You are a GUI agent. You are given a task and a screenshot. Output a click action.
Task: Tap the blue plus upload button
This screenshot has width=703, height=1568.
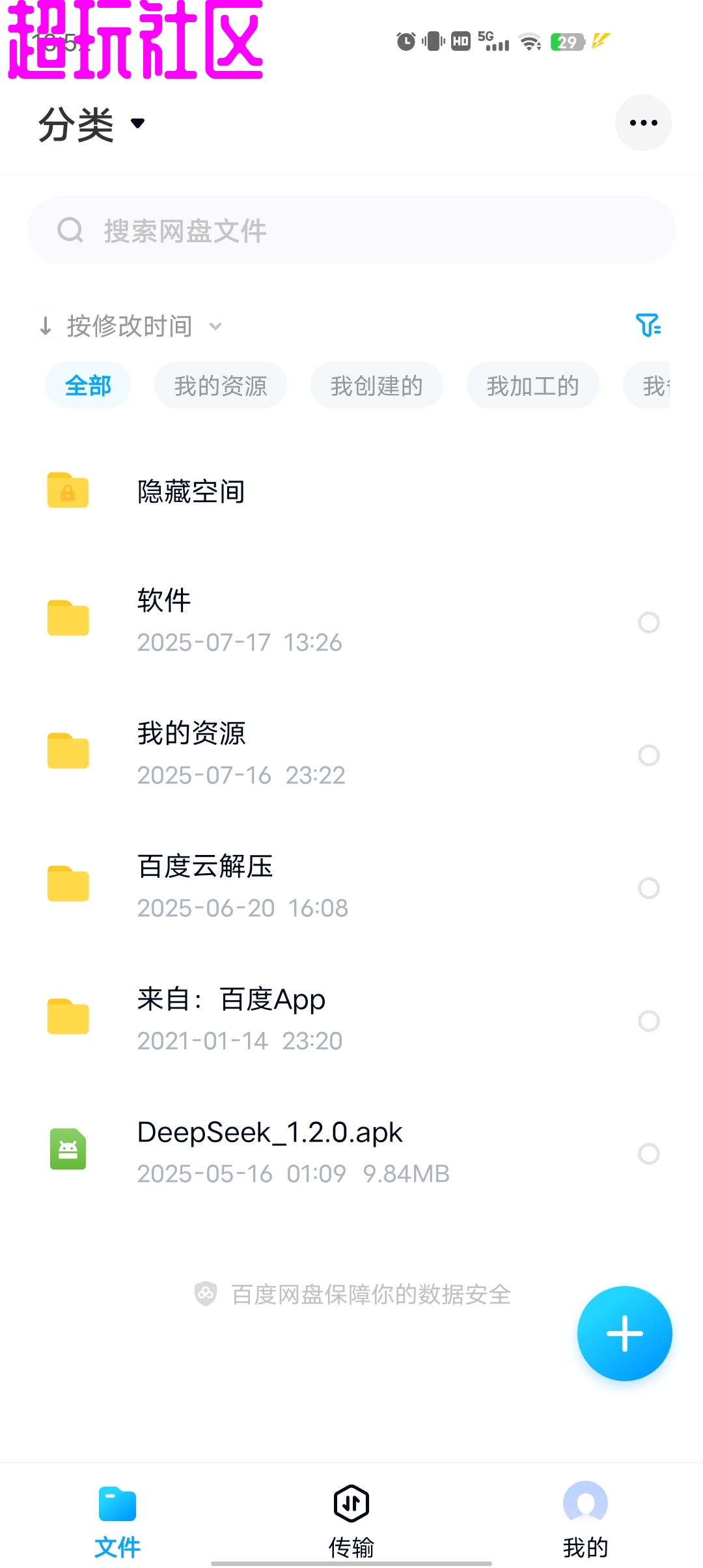tap(624, 1333)
